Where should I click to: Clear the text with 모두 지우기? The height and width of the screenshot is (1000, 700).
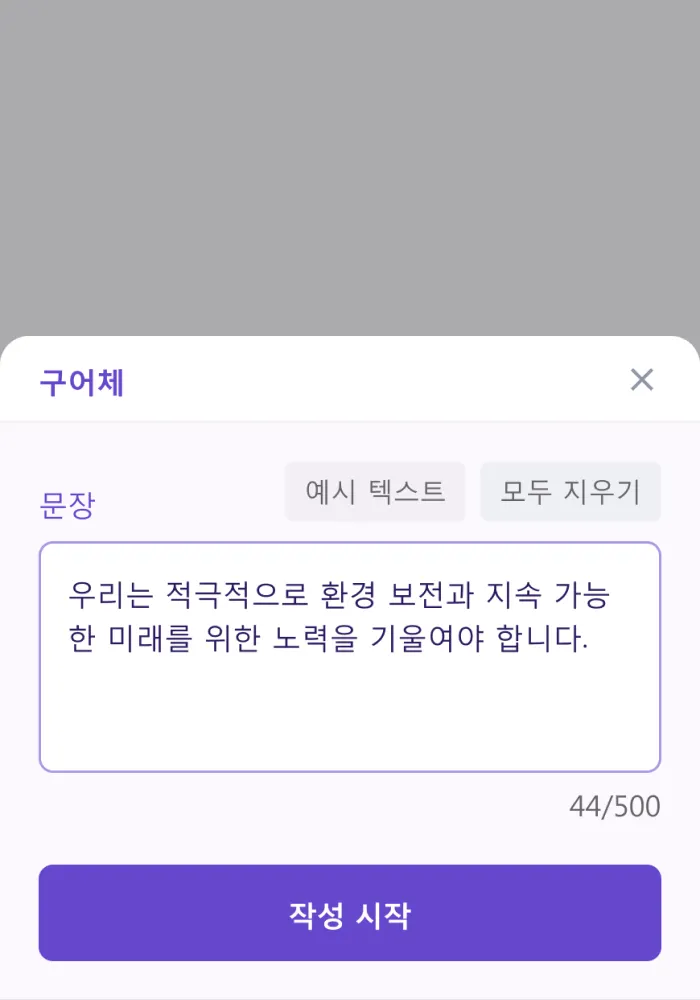[570, 492]
